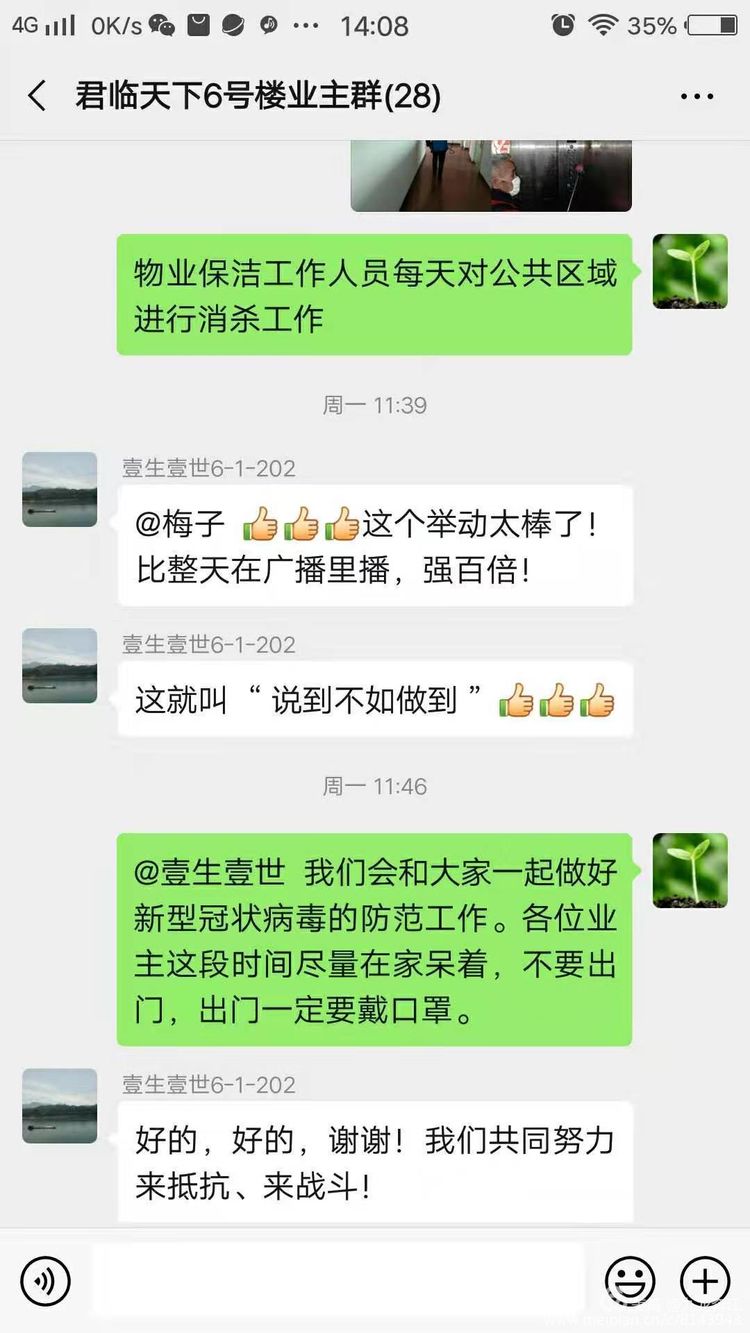Viewport: 750px width, 1333px height.
Task: Open sprout avatar beside 物业保洁 message
Action: (690, 271)
